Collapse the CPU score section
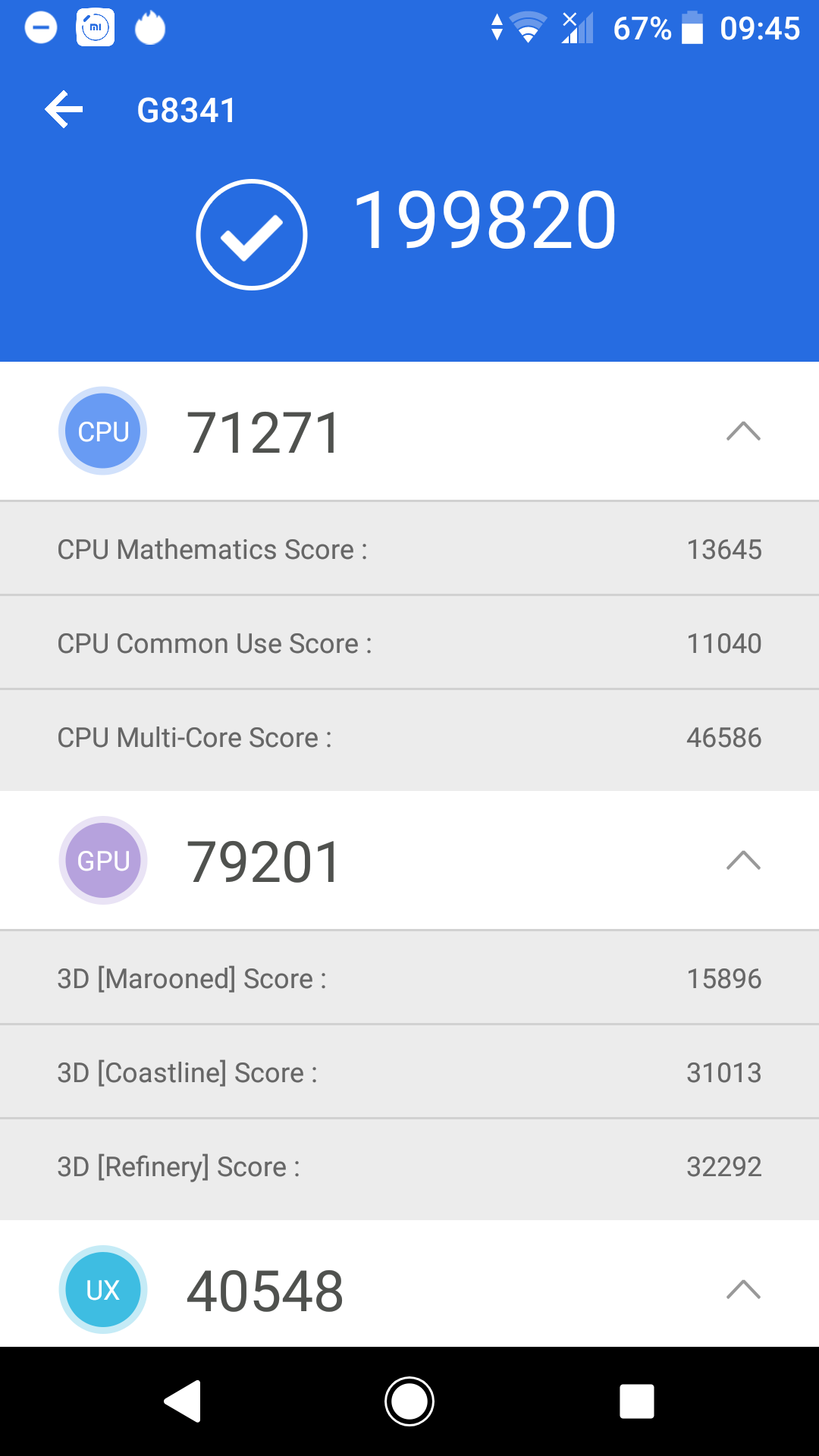This screenshot has width=819, height=1456. click(743, 431)
